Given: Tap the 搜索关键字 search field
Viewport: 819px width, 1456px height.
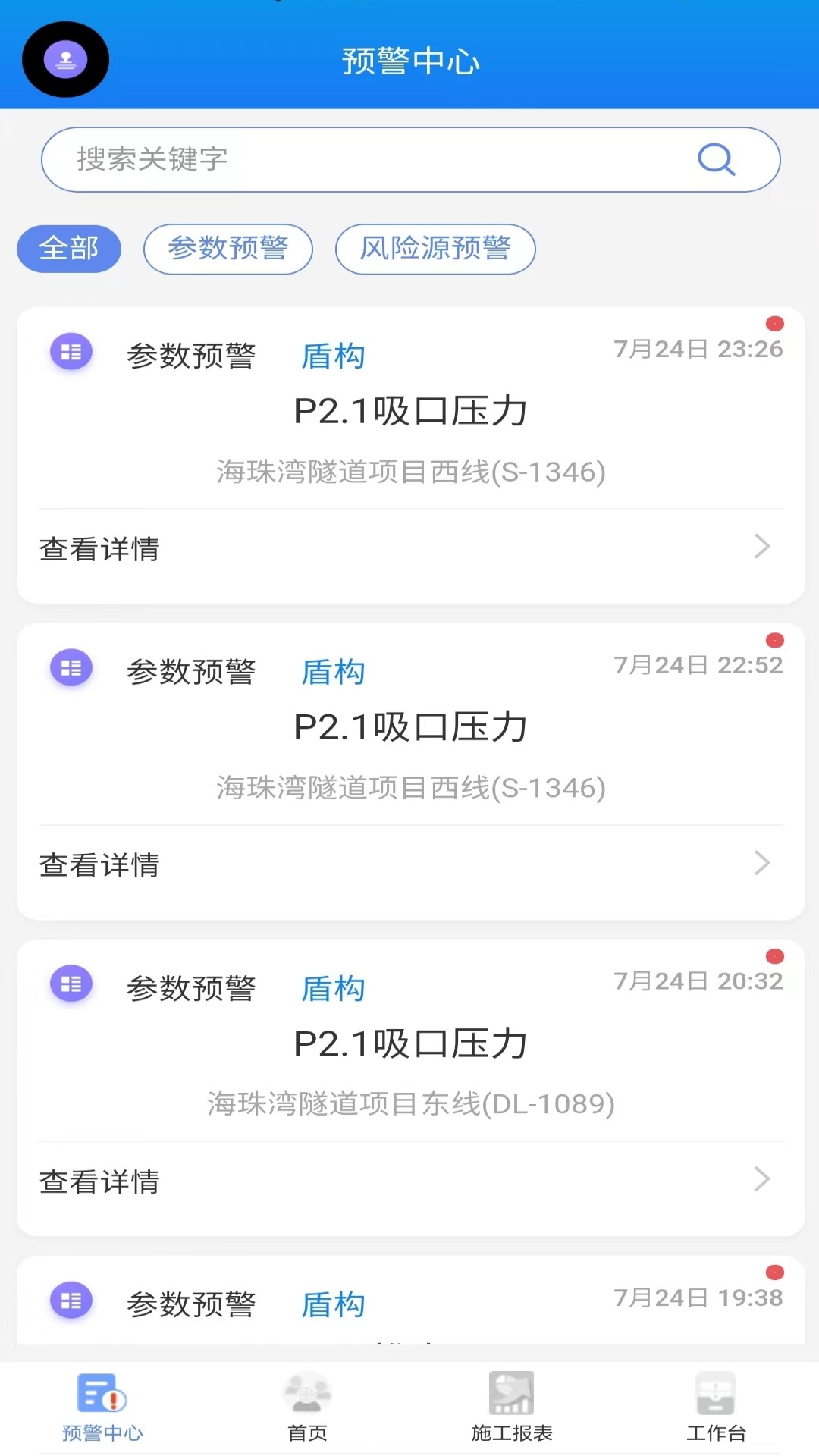Looking at the screenshot, I should [x=410, y=159].
